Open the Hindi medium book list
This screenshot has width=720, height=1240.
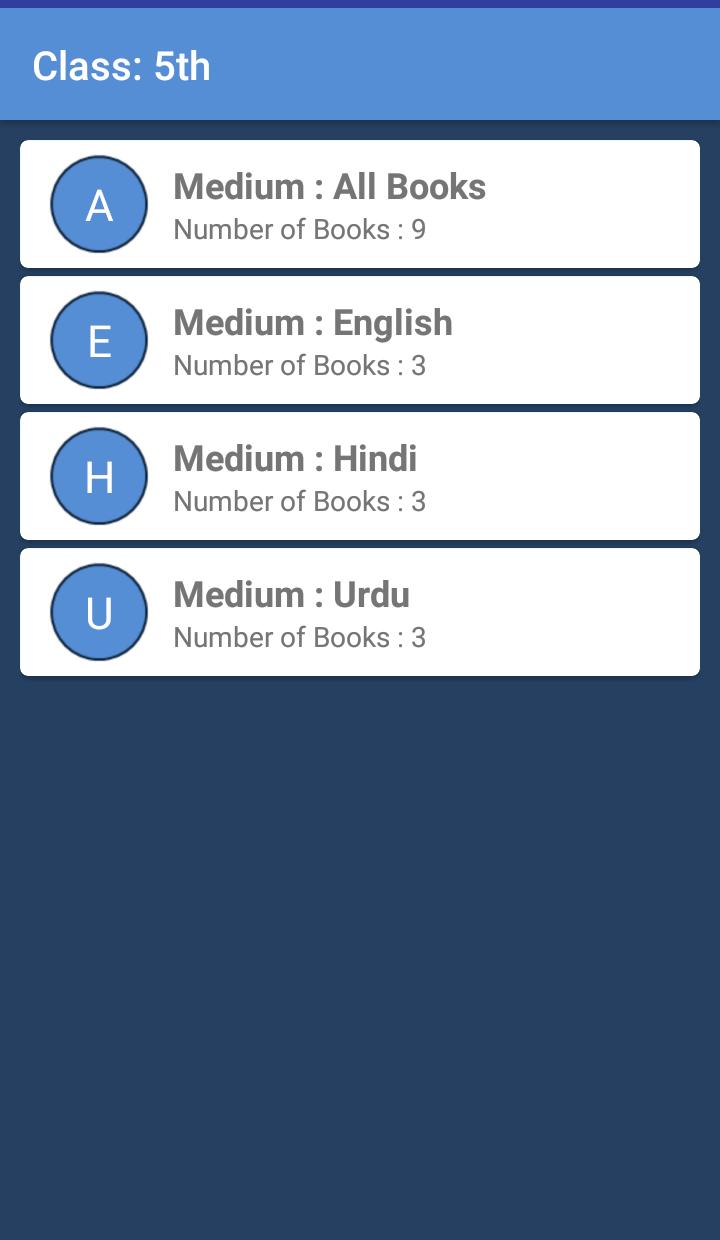tap(360, 476)
